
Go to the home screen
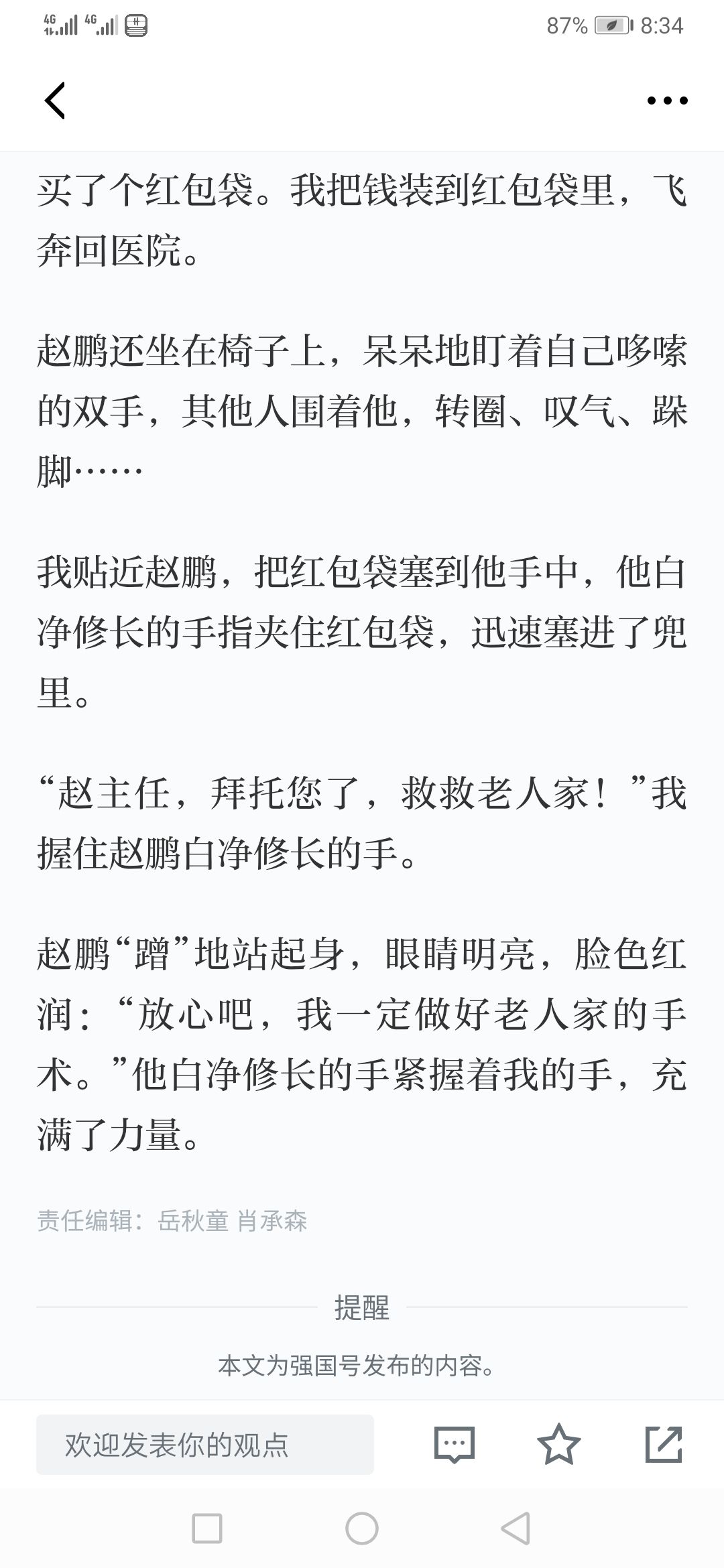pyautogui.click(x=362, y=1529)
